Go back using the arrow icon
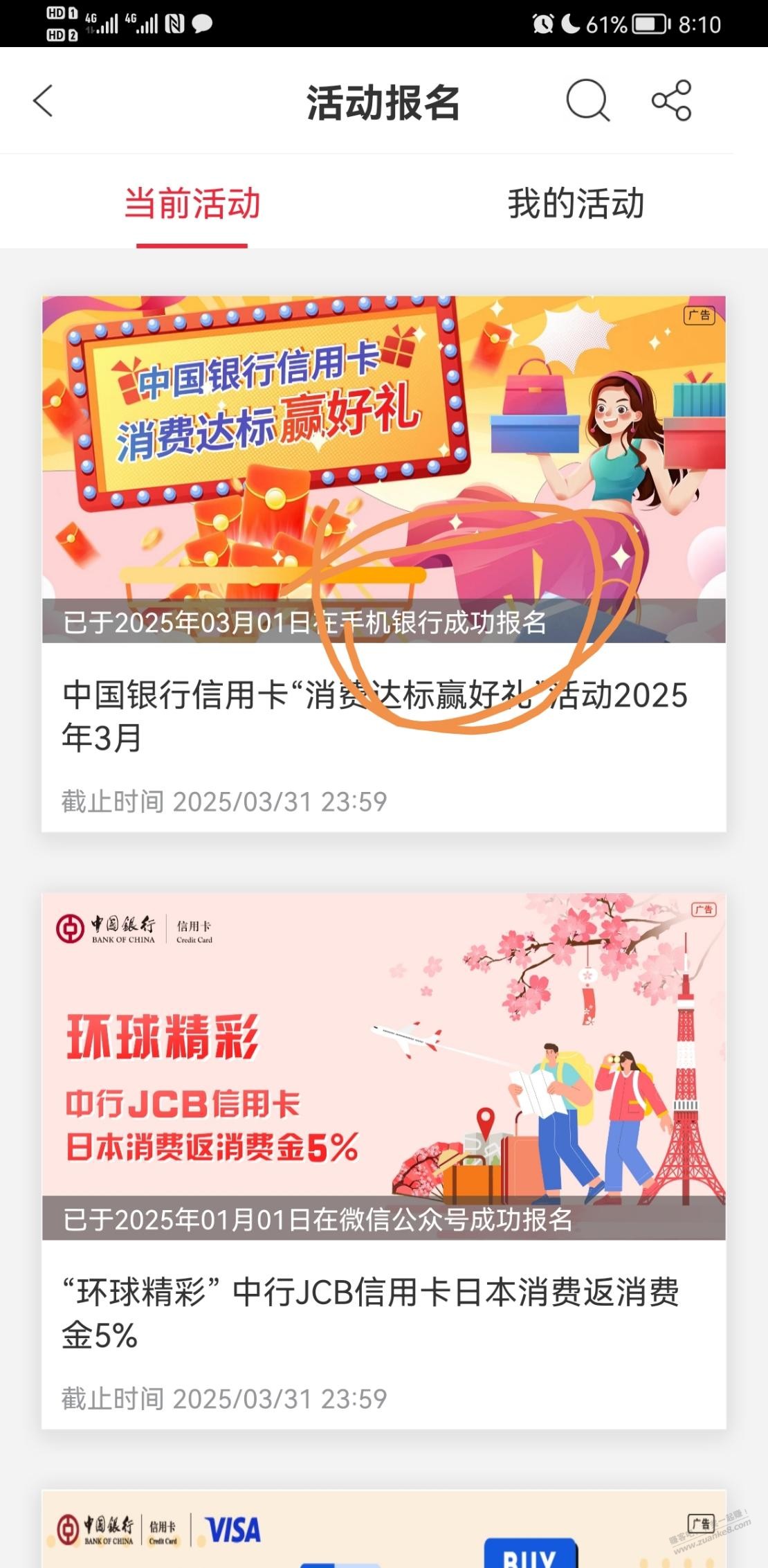768x1568 pixels. [x=43, y=101]
